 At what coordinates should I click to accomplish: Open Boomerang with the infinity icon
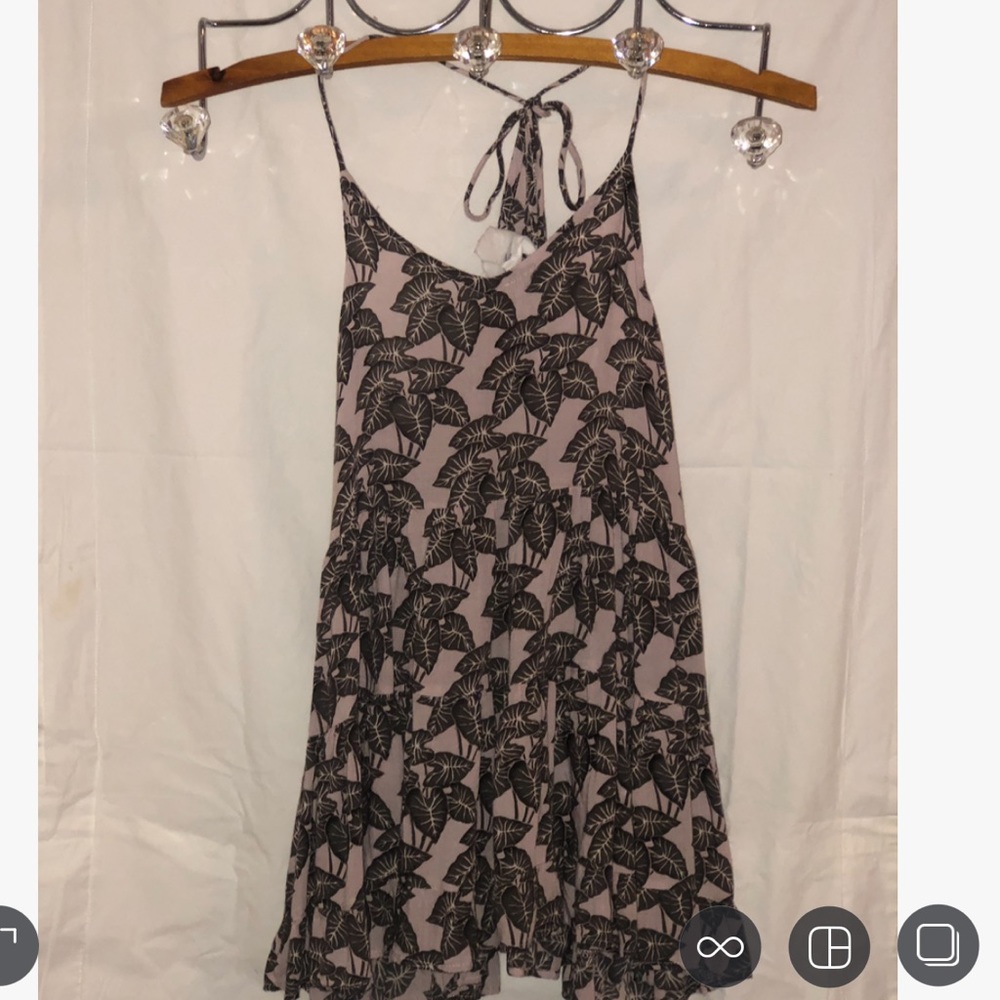(x=720, y=945)
